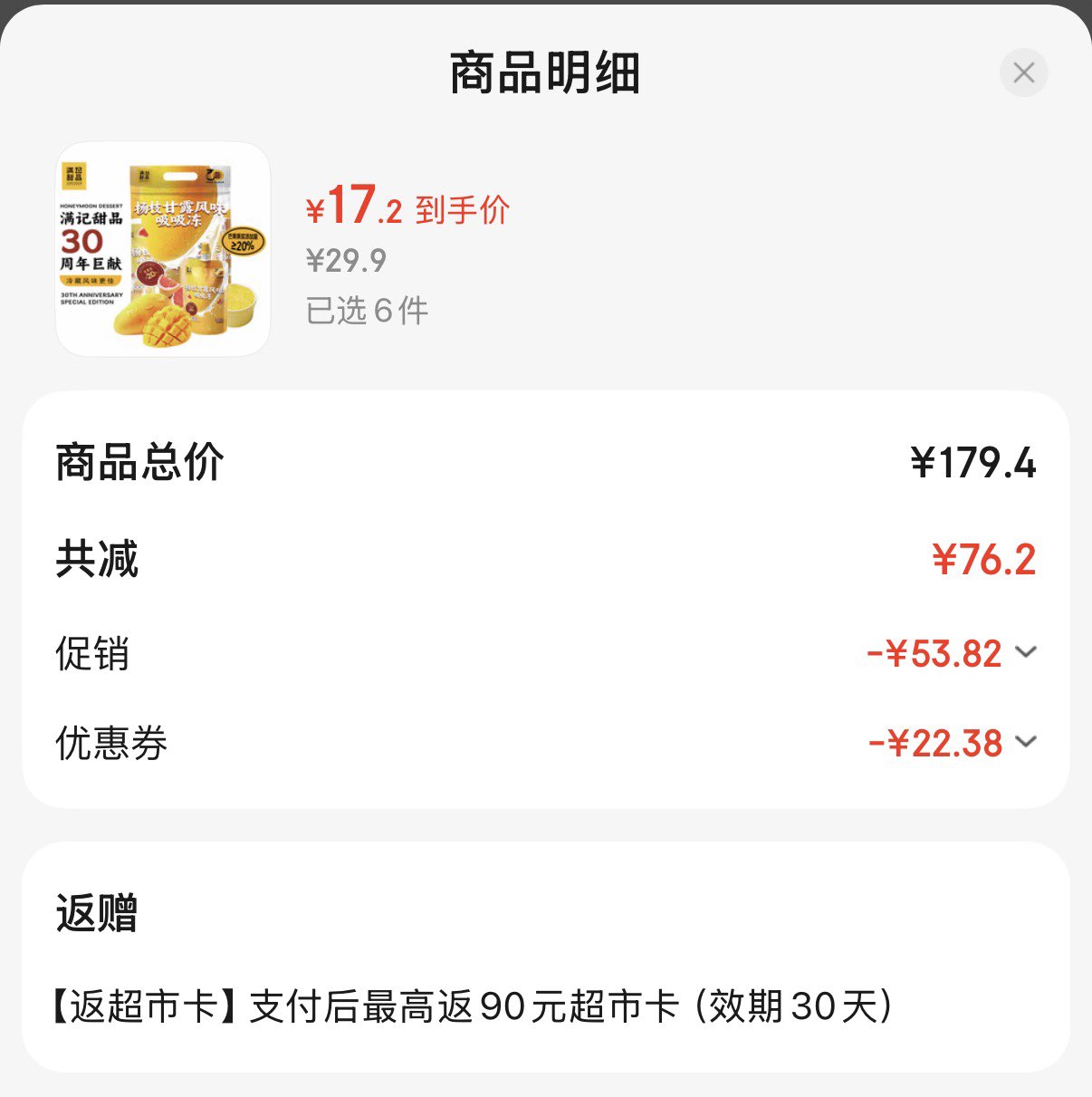Expand the 促销 discount breakdown
The width and height of the screenshot is (1092, 1097).
(x=1026, y=652)
